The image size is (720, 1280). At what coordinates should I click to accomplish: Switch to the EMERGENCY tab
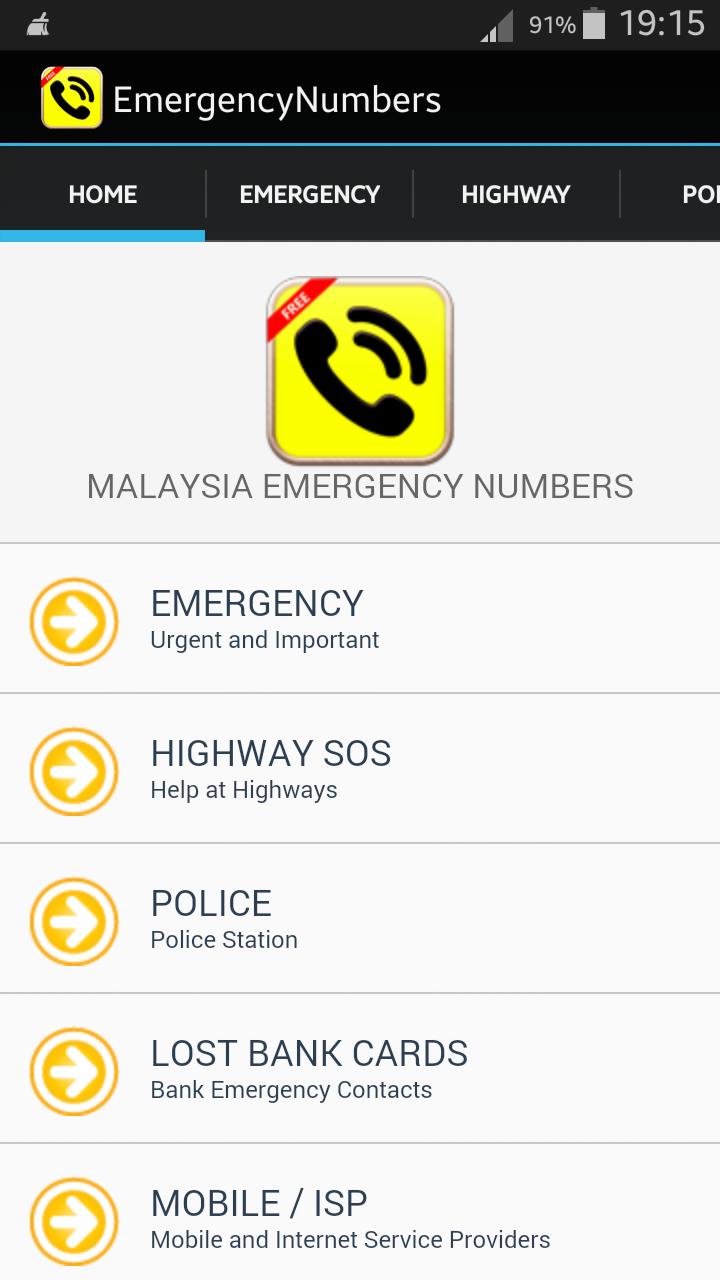pos(309,194)
